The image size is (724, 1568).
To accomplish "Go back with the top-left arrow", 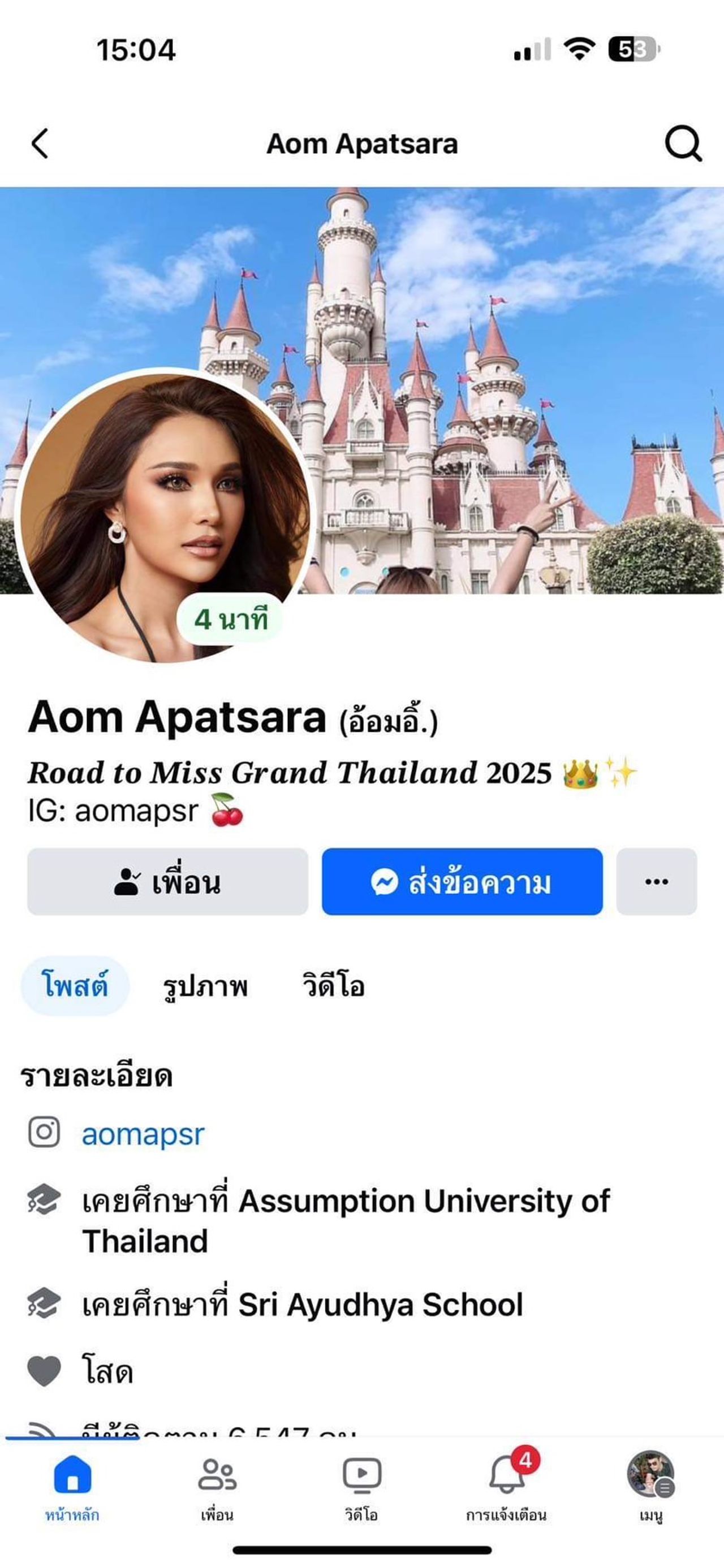I will coord(40,144).
